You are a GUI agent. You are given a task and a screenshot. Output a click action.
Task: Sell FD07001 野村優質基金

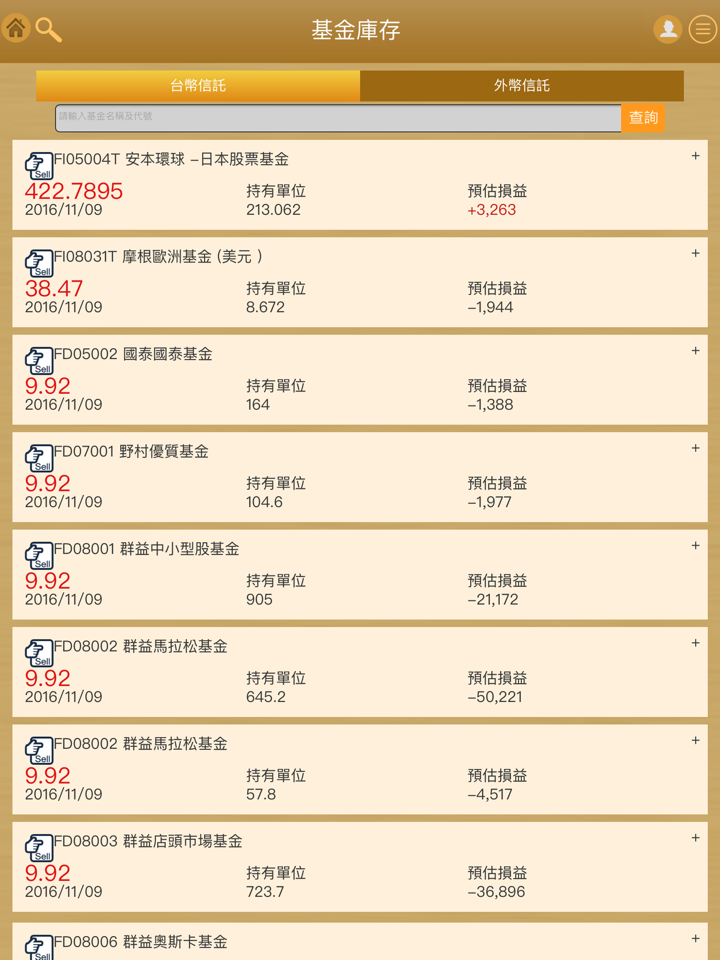39,458
